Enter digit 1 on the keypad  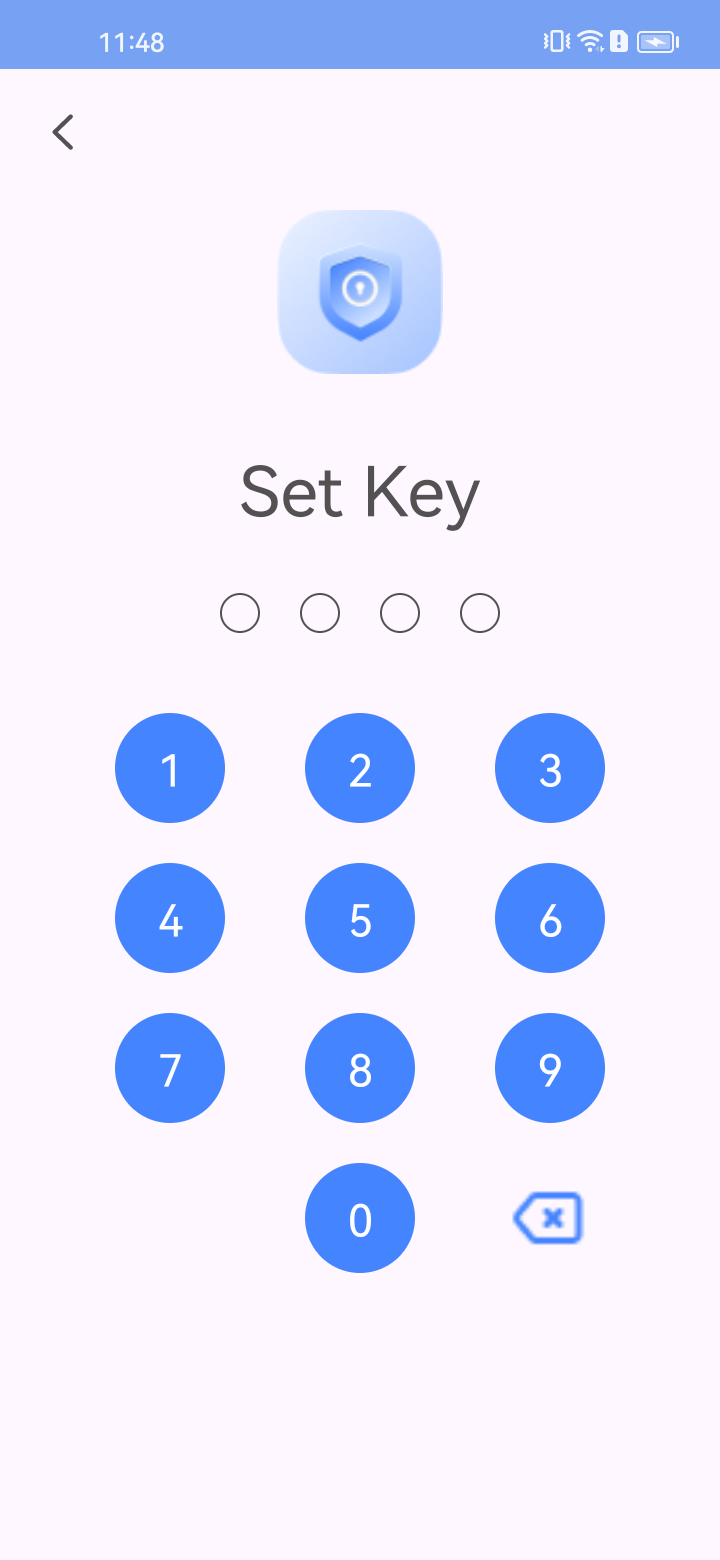click(x=170, y=768)
